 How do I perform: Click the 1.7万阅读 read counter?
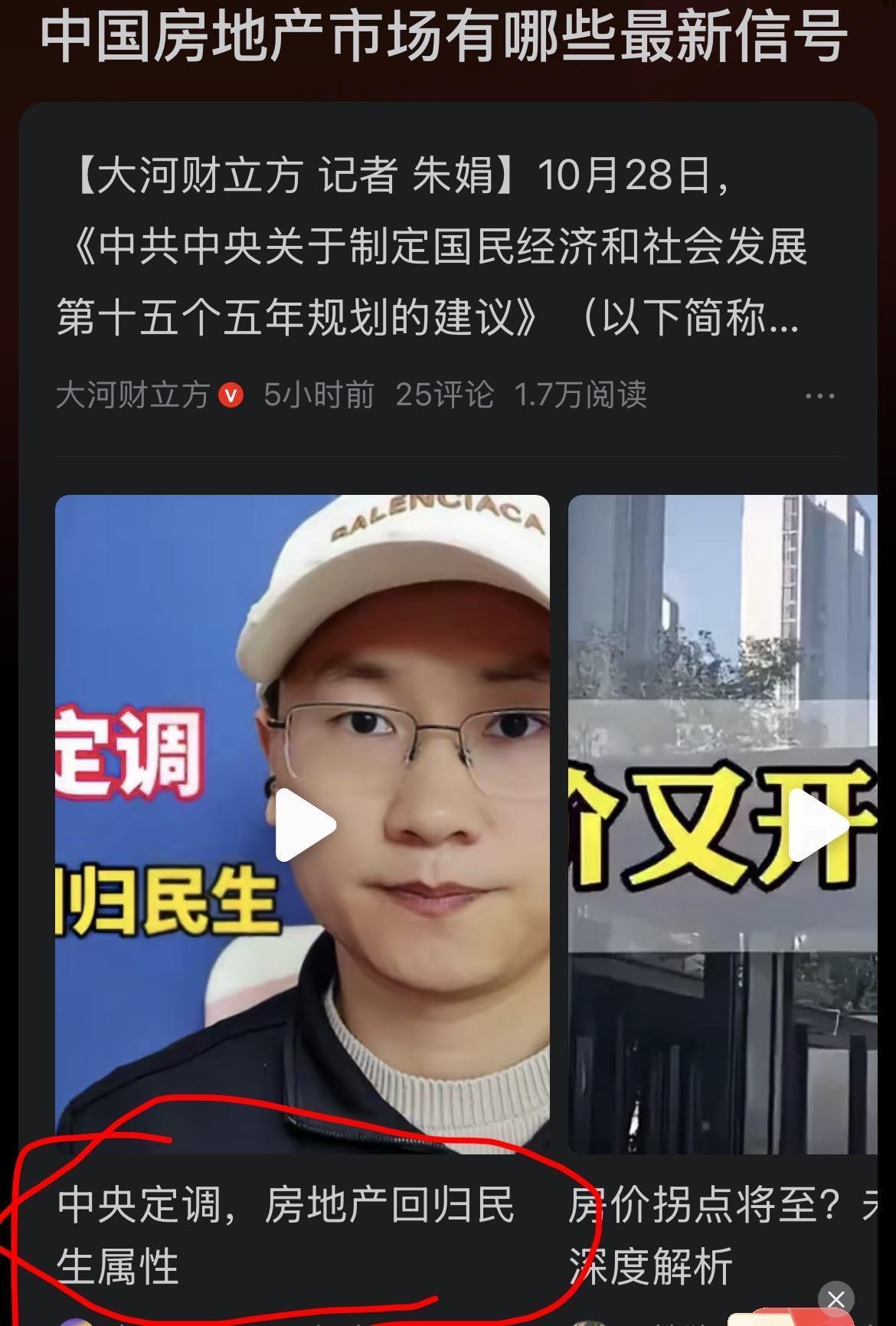(582, 395)
